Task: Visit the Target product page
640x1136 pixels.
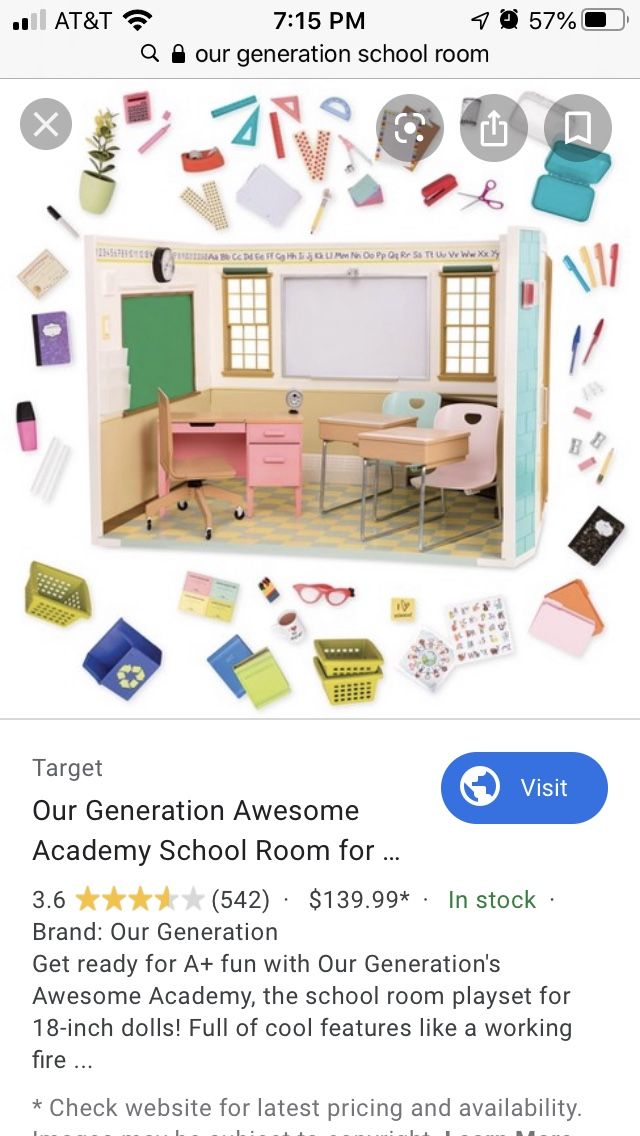Action: [524, 788]
